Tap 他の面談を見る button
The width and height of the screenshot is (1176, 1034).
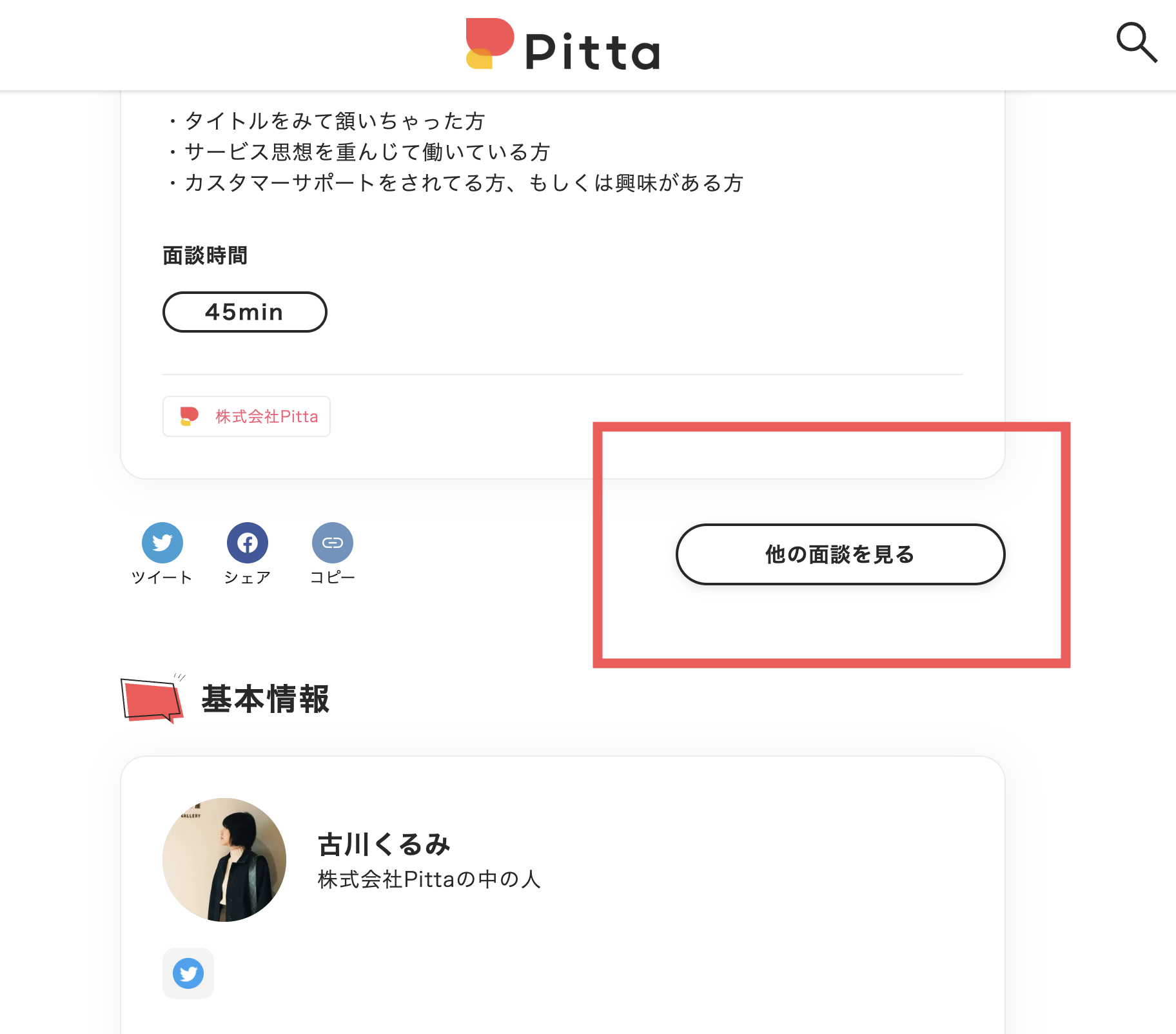[x=840, y=554]
